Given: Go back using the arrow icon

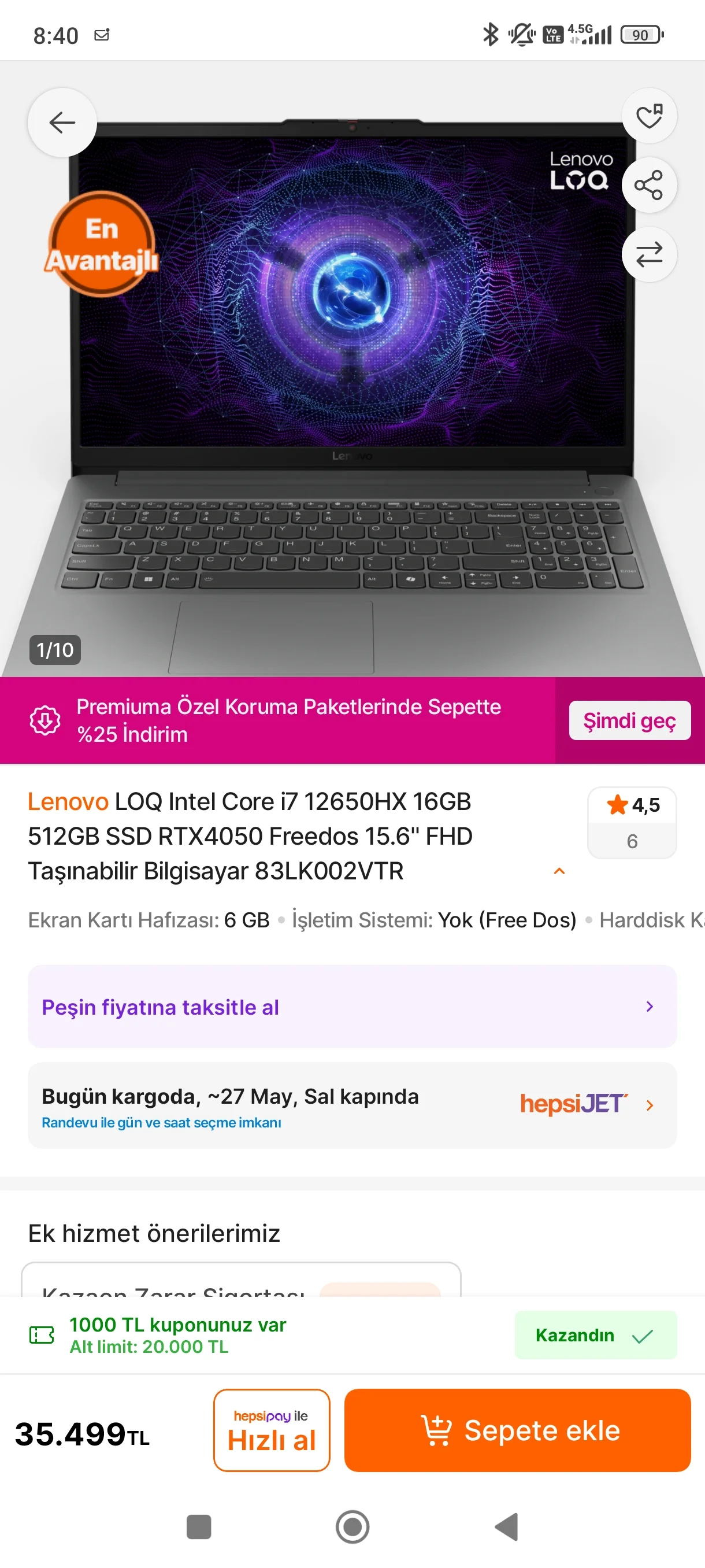Looking at the screenshot, I should click(62, 123).
